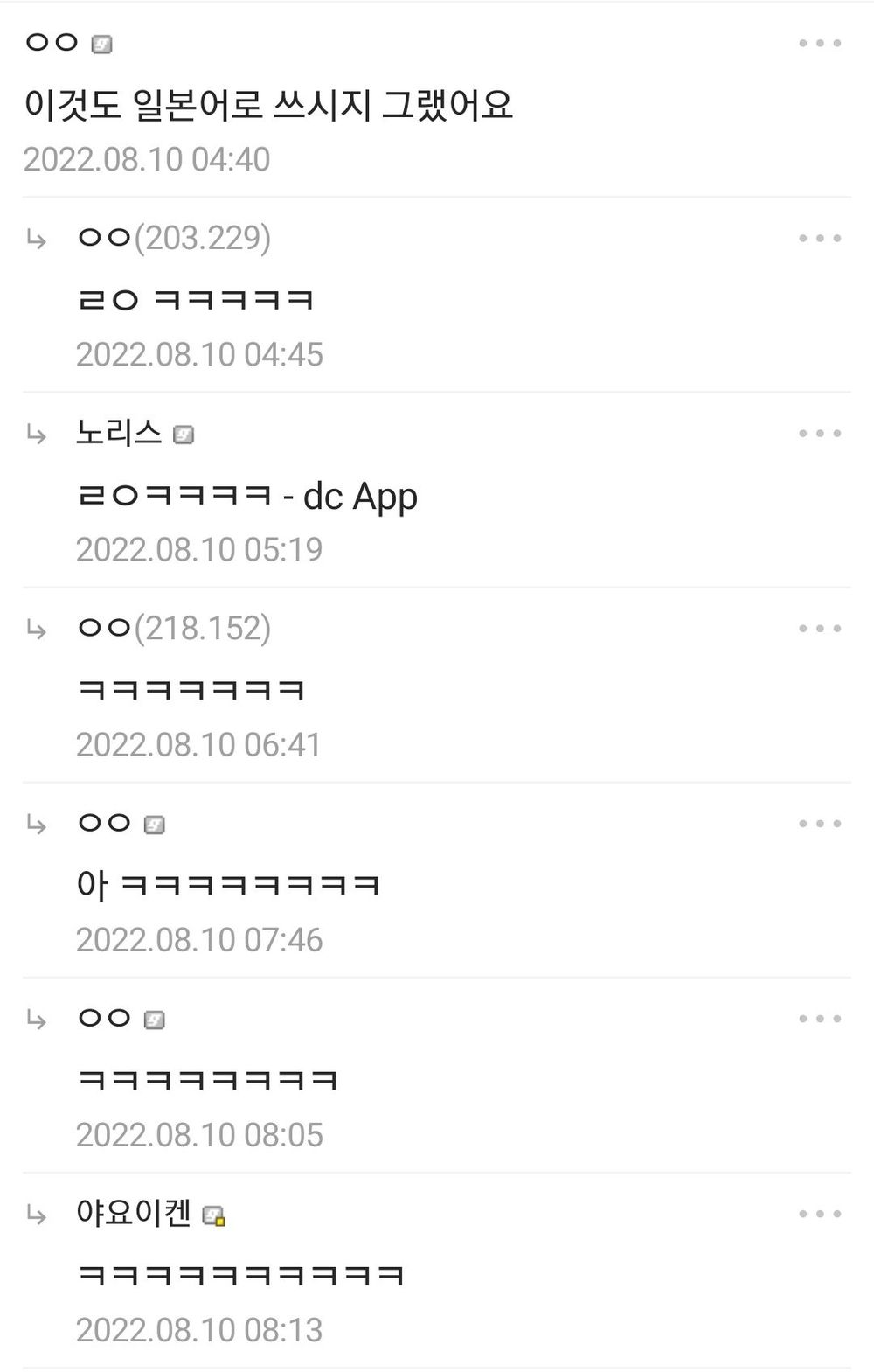The height and width of the screenshot is (1372, 874).
Task: Open options for the 04:40 top comment
Action: coord(820,43)
